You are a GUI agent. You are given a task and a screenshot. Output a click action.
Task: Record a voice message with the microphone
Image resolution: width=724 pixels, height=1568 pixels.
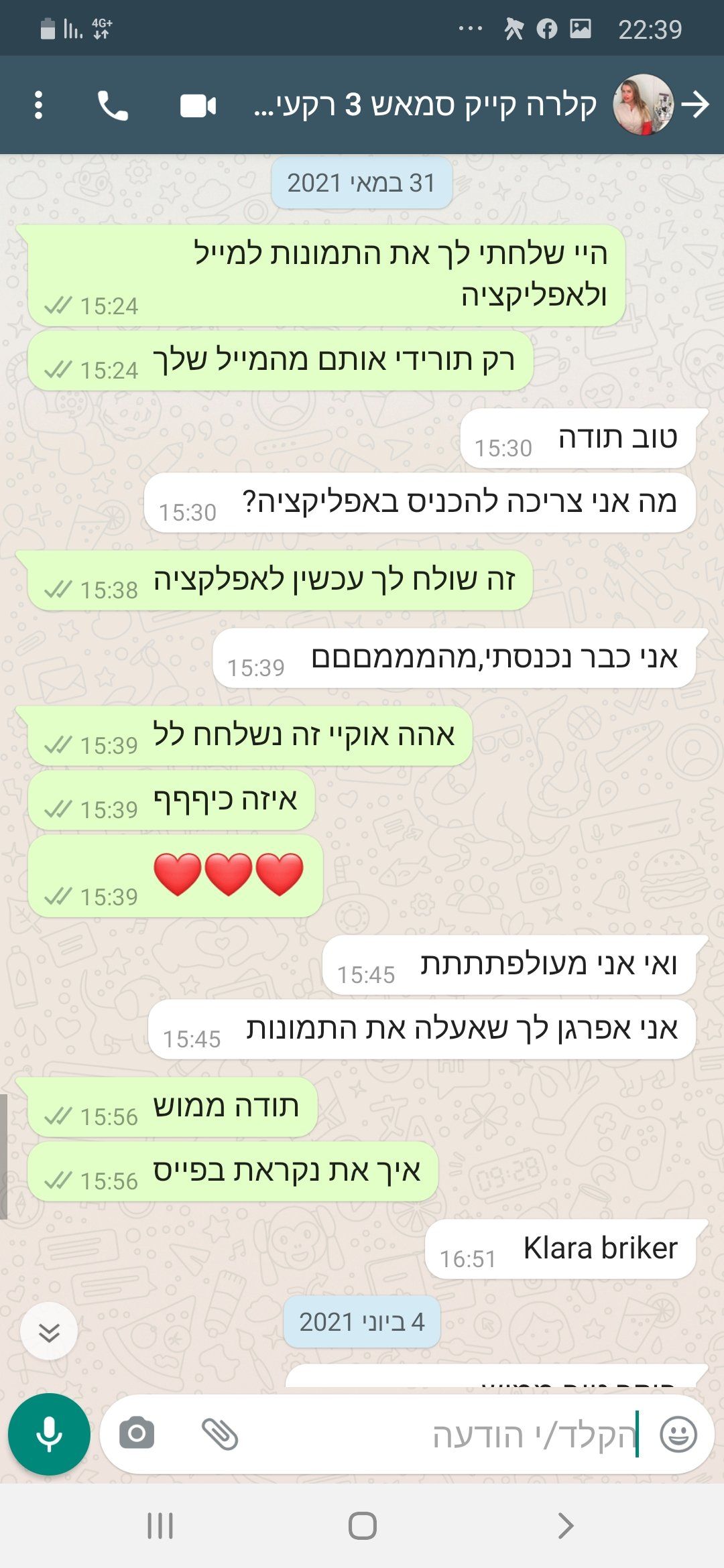(x=49, y=1434)
